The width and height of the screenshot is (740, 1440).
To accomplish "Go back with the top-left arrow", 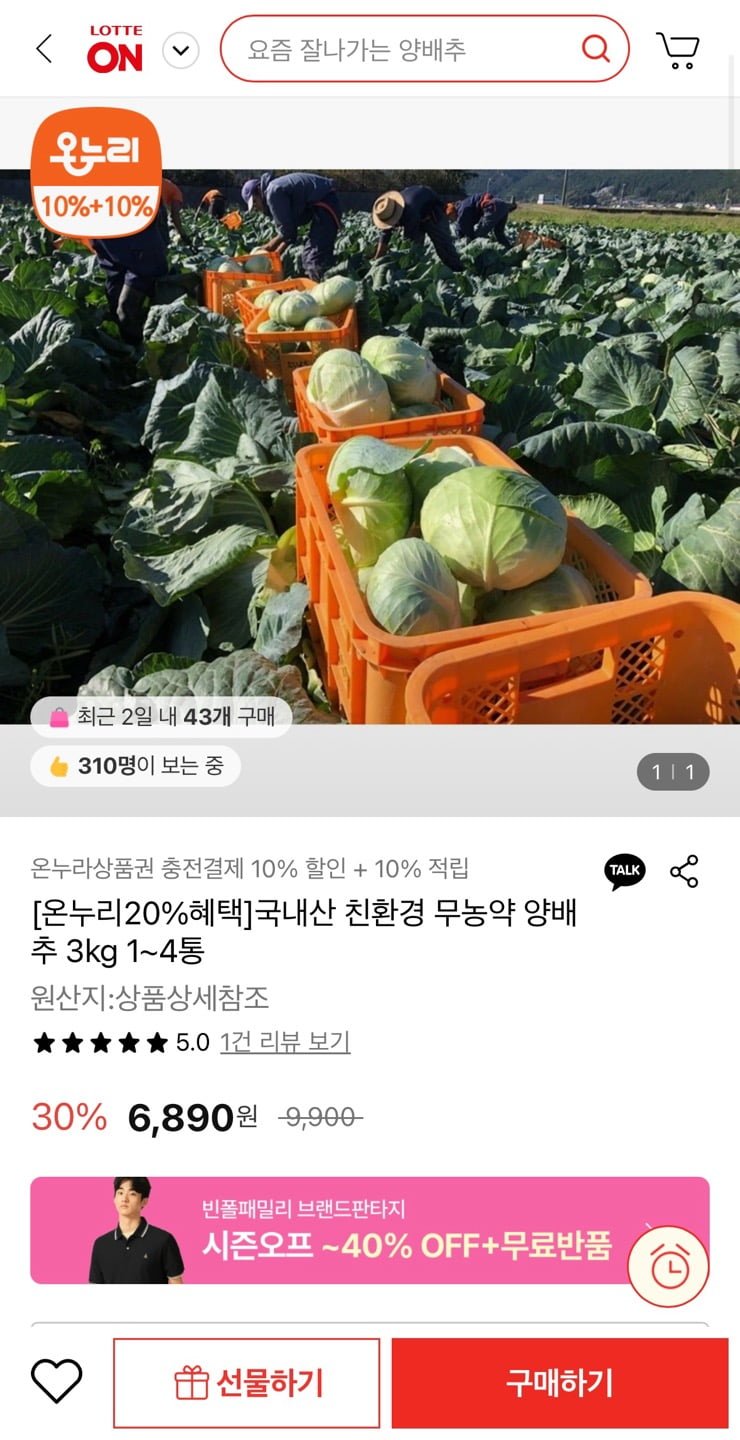I will [44, 49].
